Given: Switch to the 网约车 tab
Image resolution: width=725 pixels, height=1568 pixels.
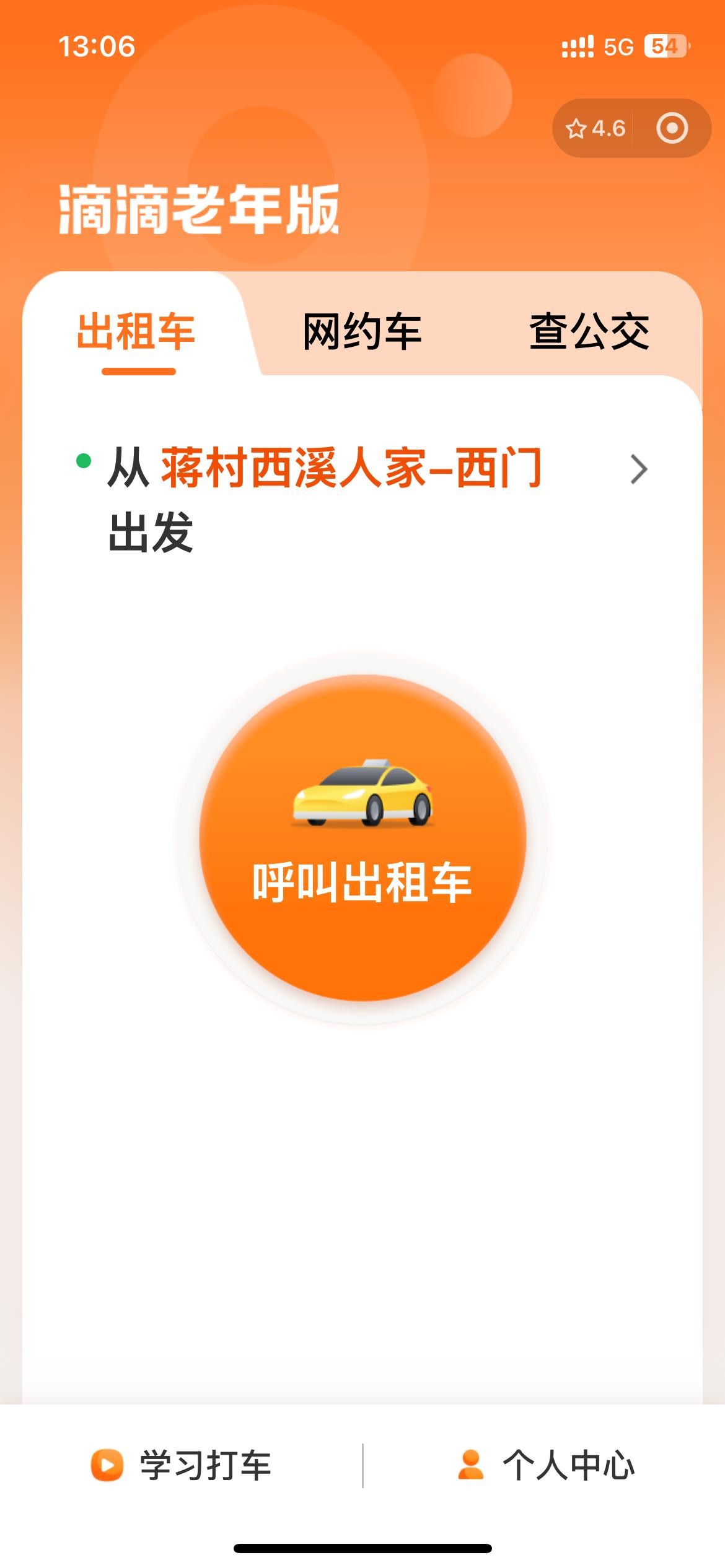Looking at the screenshot, I should [362, 332].
